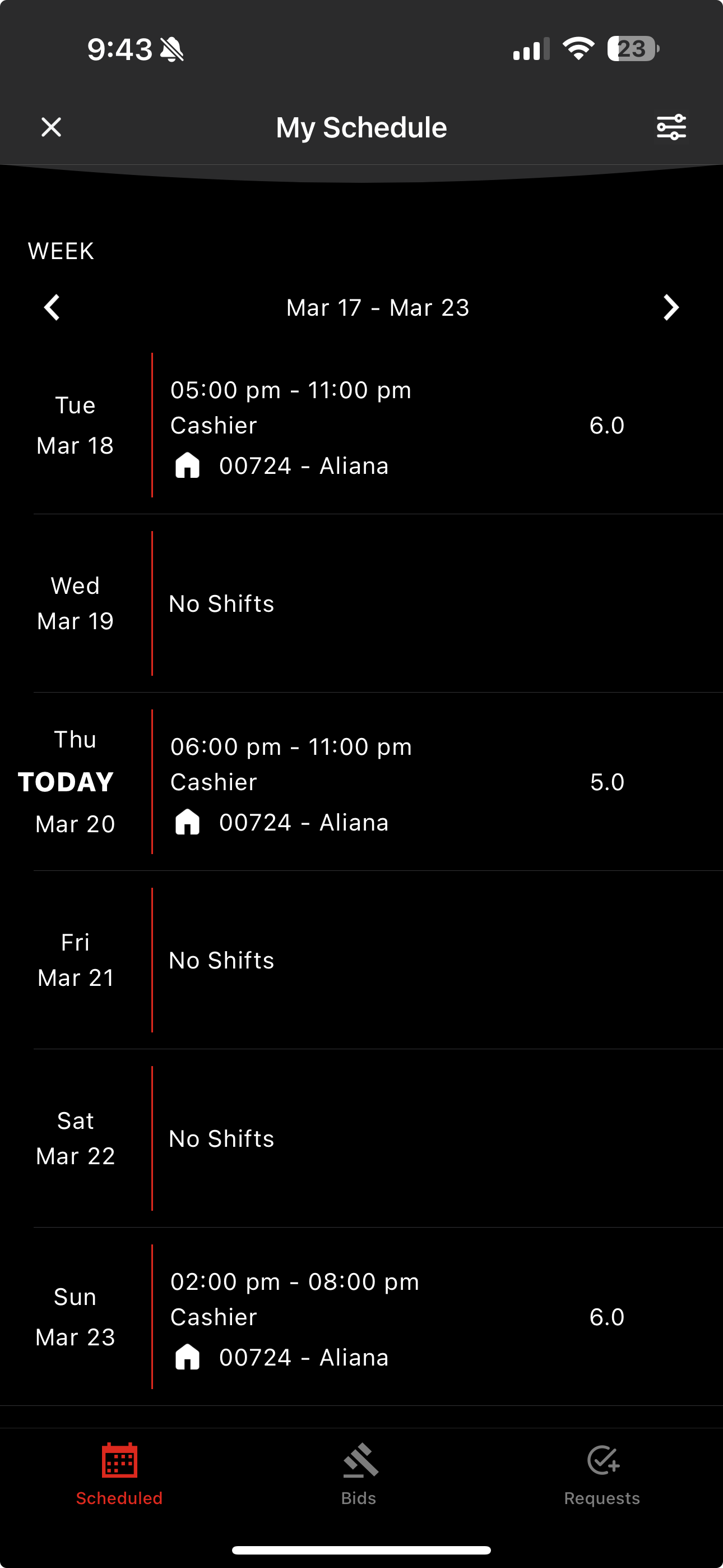Close the My Schedule screen
The width and height of the screenshot is (723, 1568).
(51, 127)
